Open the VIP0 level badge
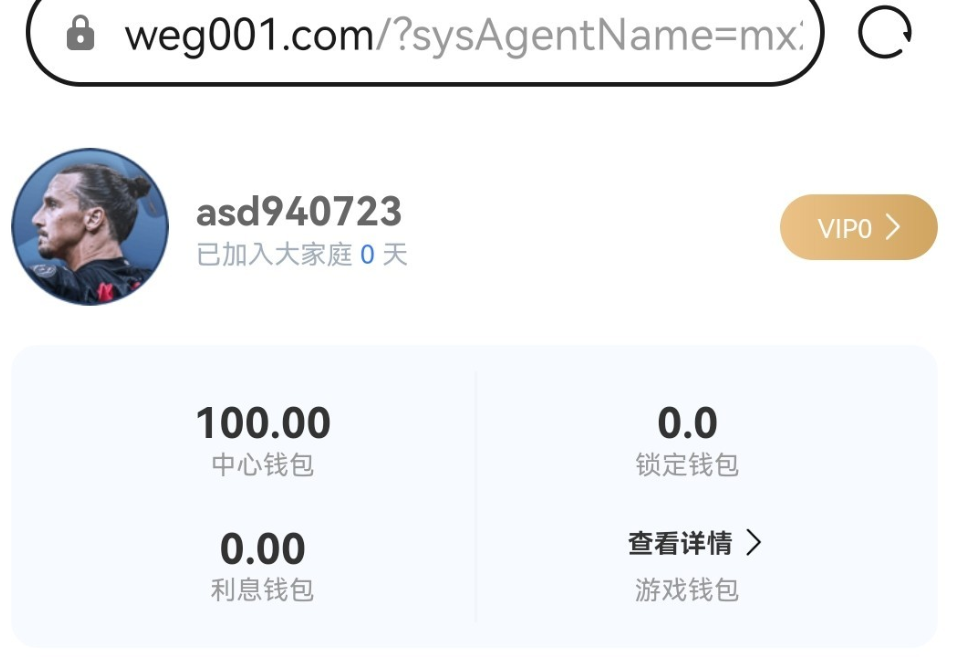The width and height of the screenshot is (974, 660). pyautogui.click(x=858, y=228)
